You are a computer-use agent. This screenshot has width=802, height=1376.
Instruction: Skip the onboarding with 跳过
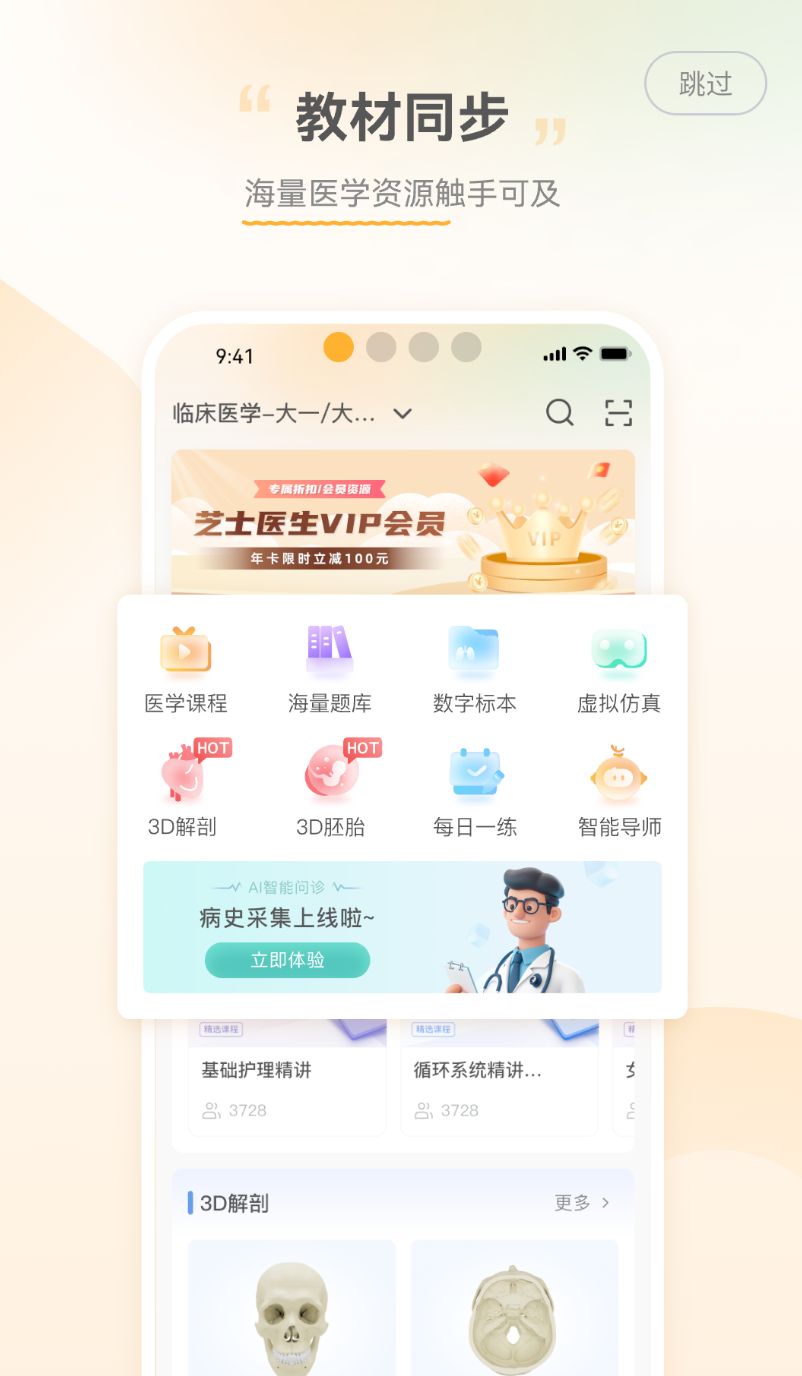click(705, 84)
